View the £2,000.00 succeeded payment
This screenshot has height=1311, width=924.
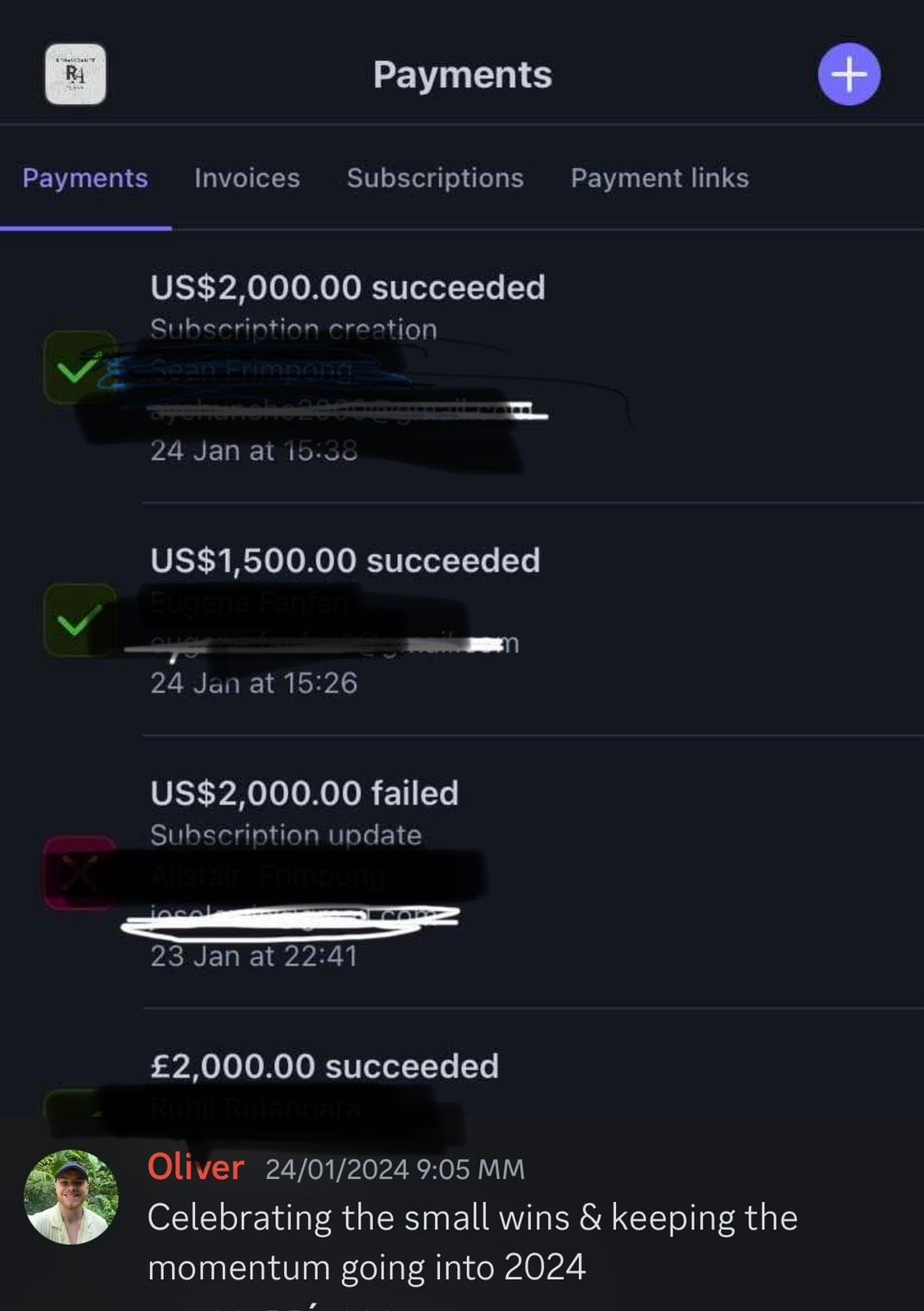pos(324,1067)
